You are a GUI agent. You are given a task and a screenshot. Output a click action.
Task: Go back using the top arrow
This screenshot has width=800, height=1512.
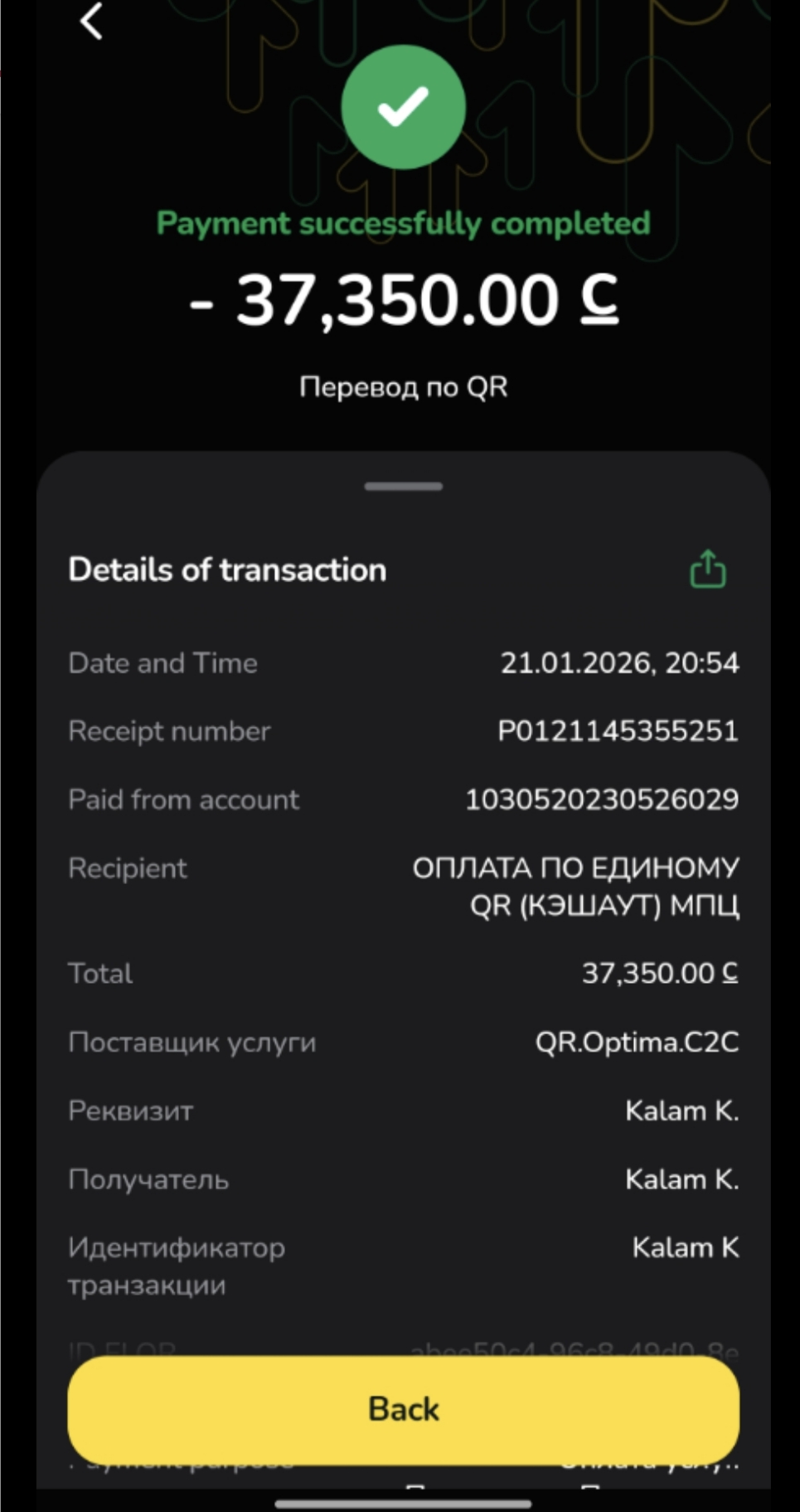91,21
